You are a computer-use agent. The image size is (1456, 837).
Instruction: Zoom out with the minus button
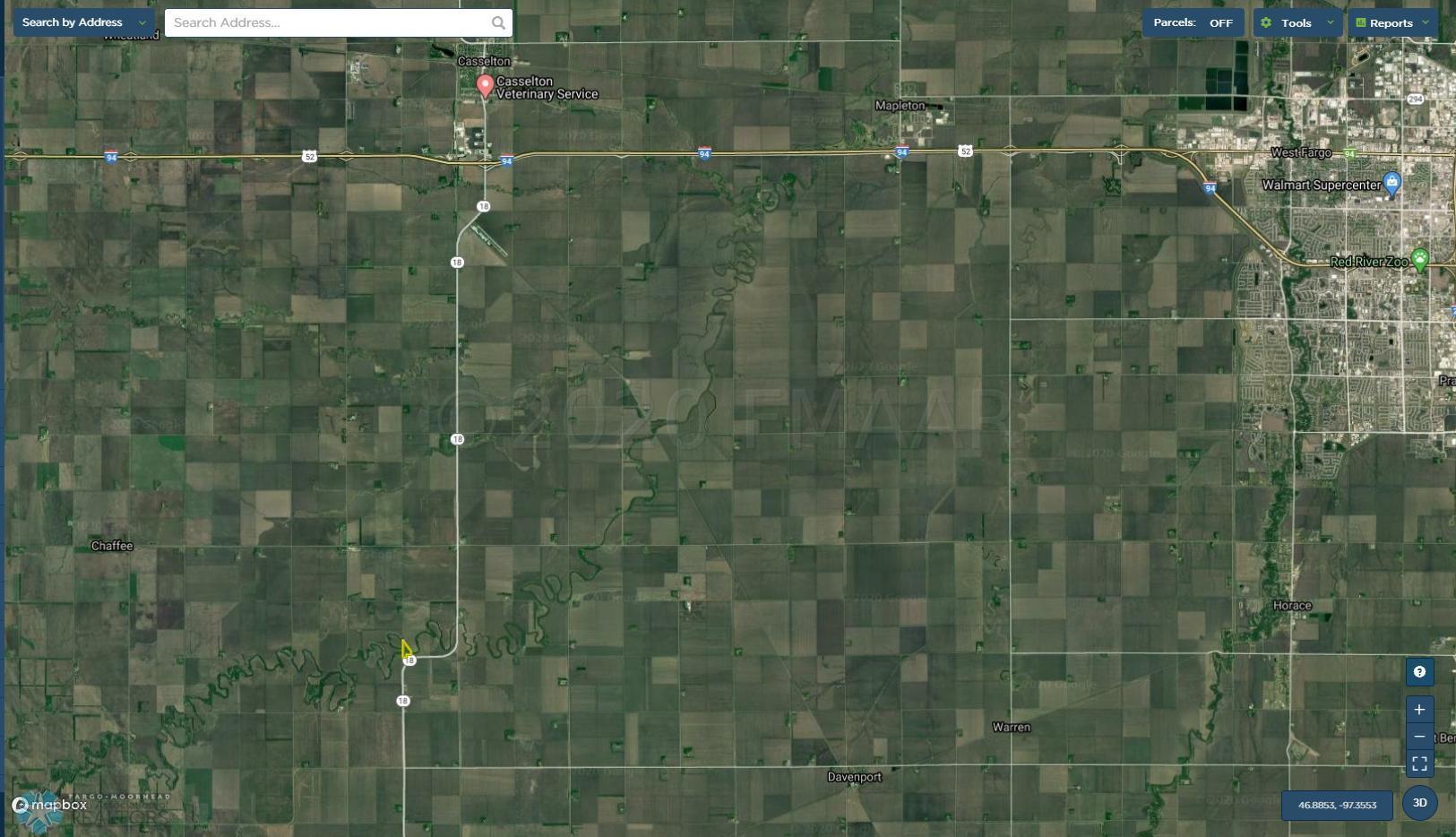(1419, 737)
